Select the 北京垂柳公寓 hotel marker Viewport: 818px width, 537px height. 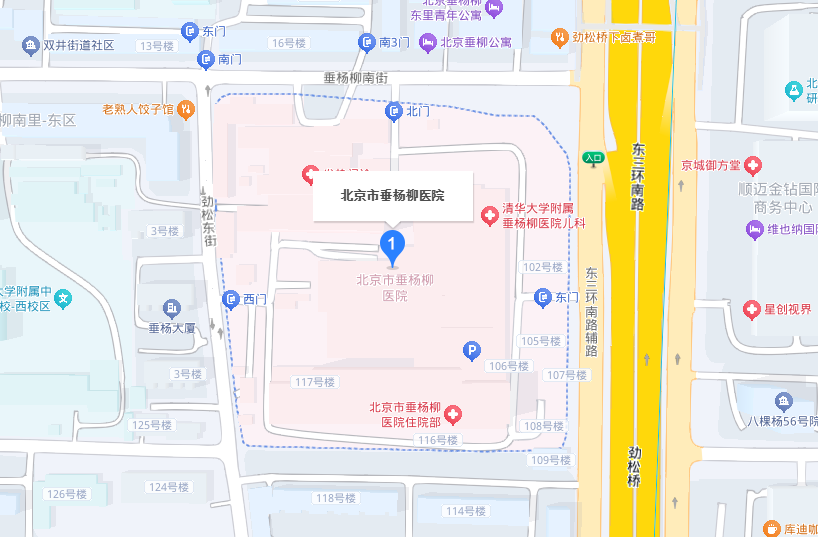point(428,42)
